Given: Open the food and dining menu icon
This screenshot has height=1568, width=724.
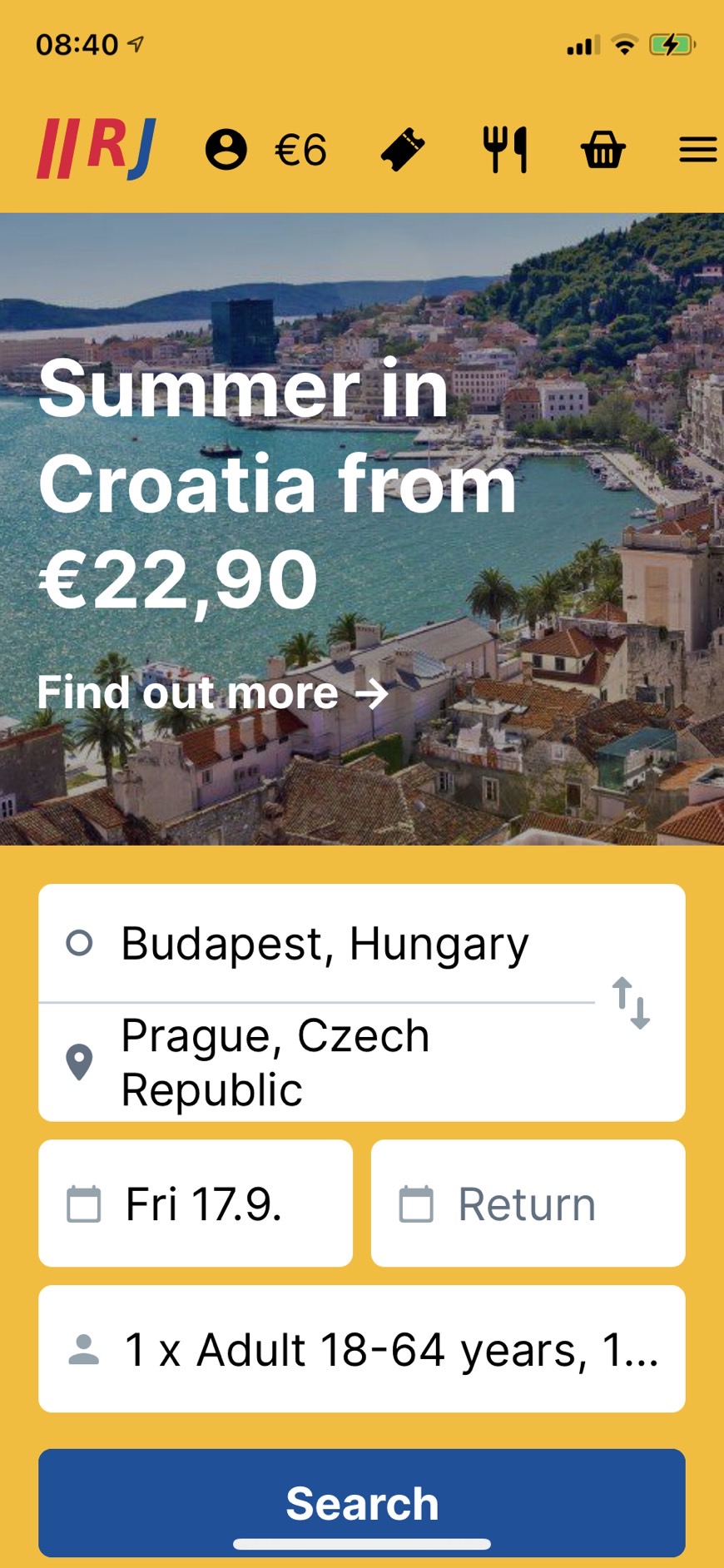Looking at the screenshot, I should coord(504,150).
